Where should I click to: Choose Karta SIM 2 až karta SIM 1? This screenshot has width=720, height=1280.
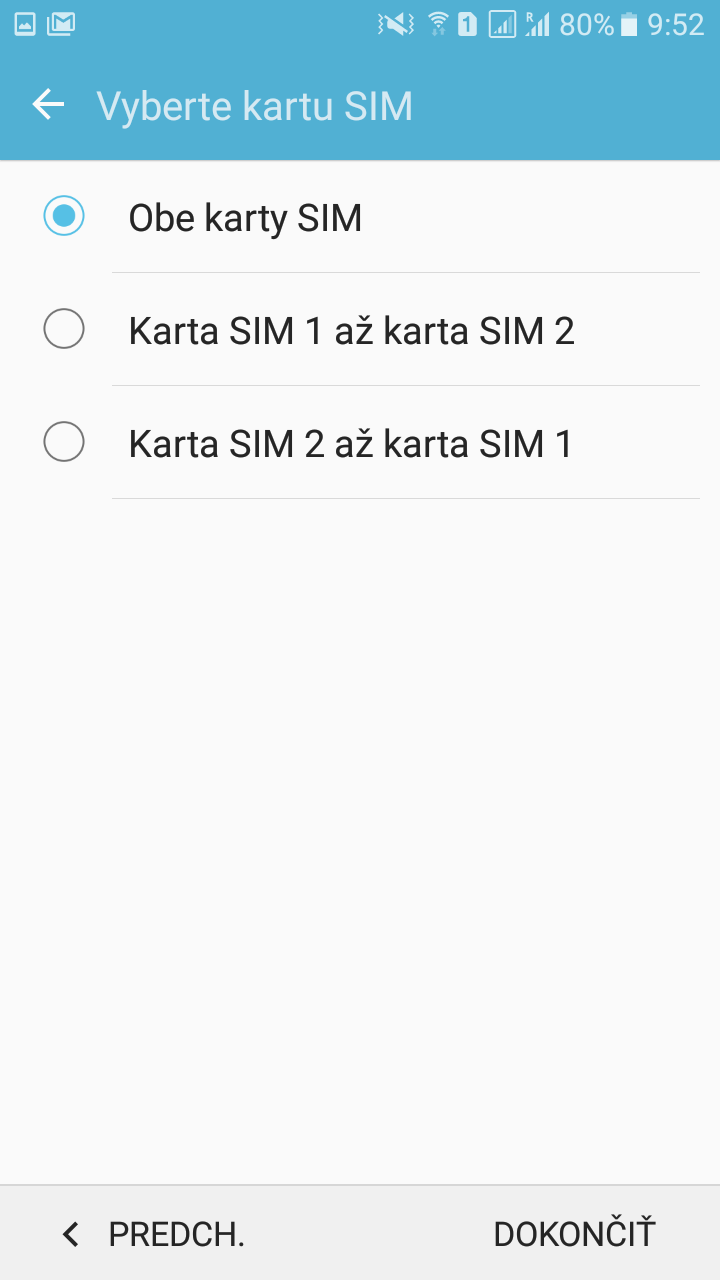coord(360,443)
